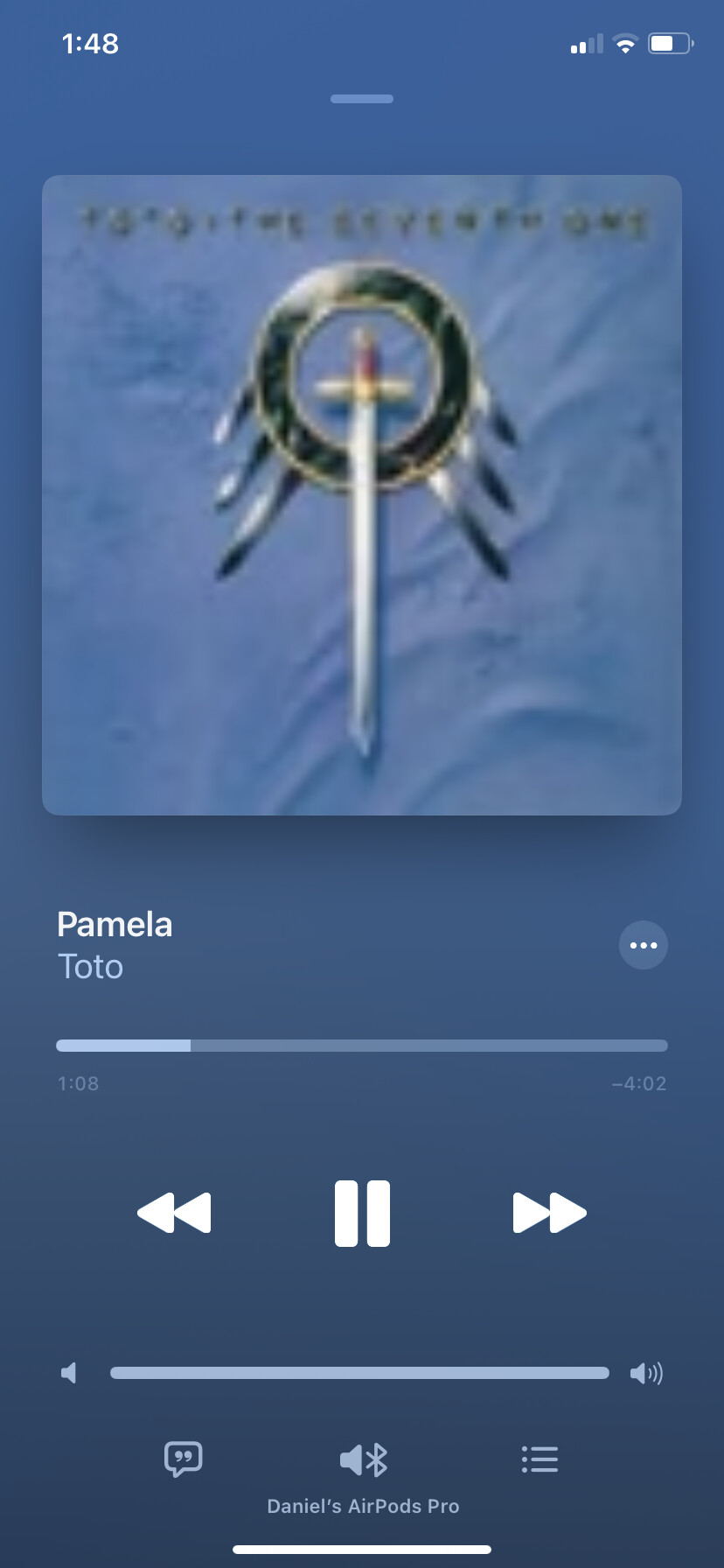
Task: Tap the volume slider to adjust volume
Action: pos(359,1373)
